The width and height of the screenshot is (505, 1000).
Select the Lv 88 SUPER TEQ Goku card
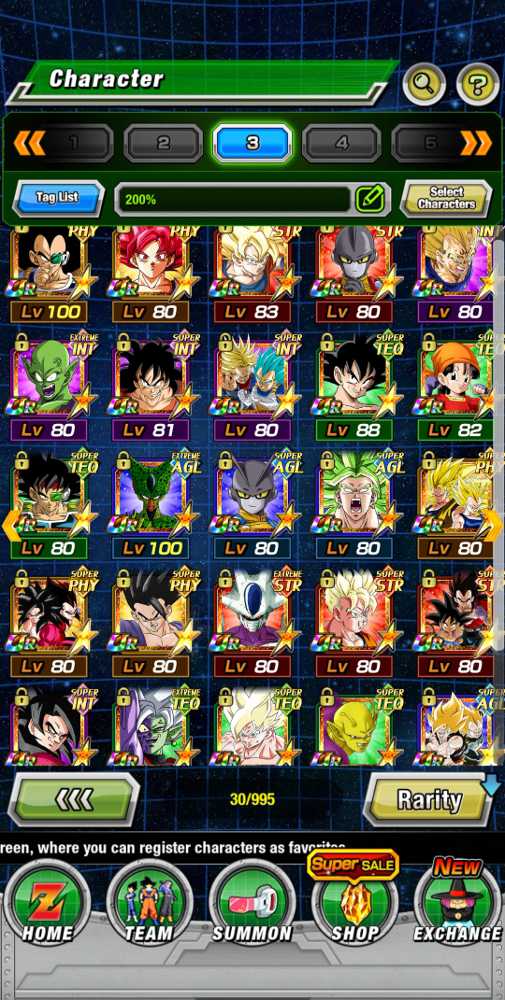(355, 385)
